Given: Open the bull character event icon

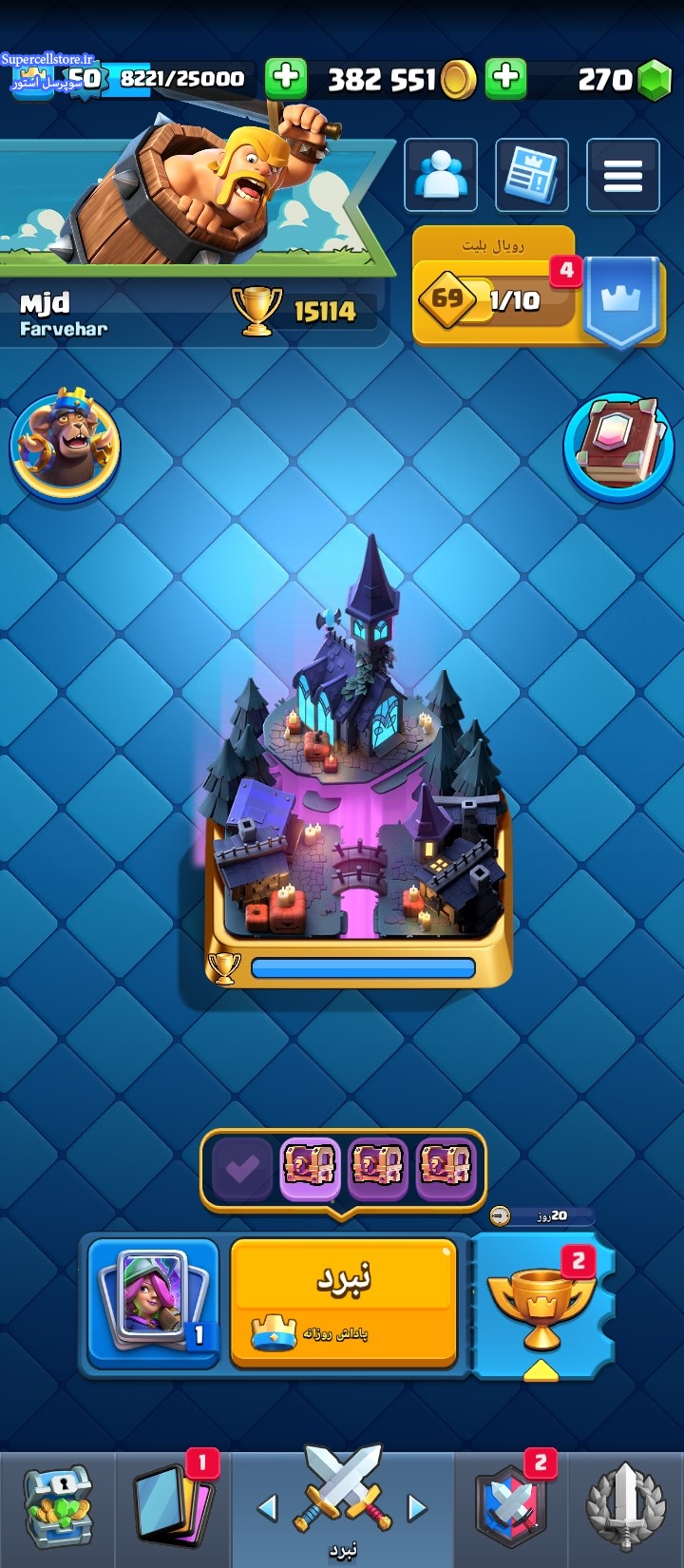Looking at the screenshot, I should coord(65,444).
